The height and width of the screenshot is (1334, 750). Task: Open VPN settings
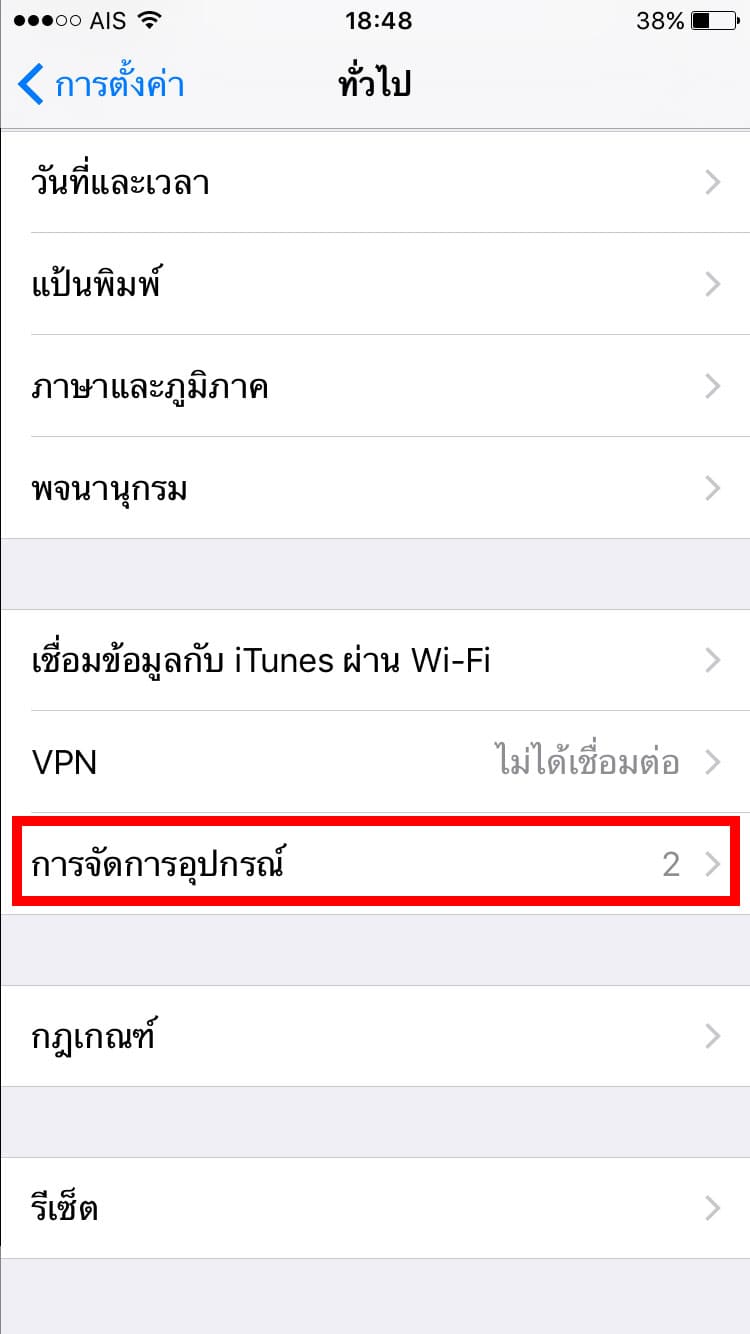pyautogui.click(x=375, y=762)
